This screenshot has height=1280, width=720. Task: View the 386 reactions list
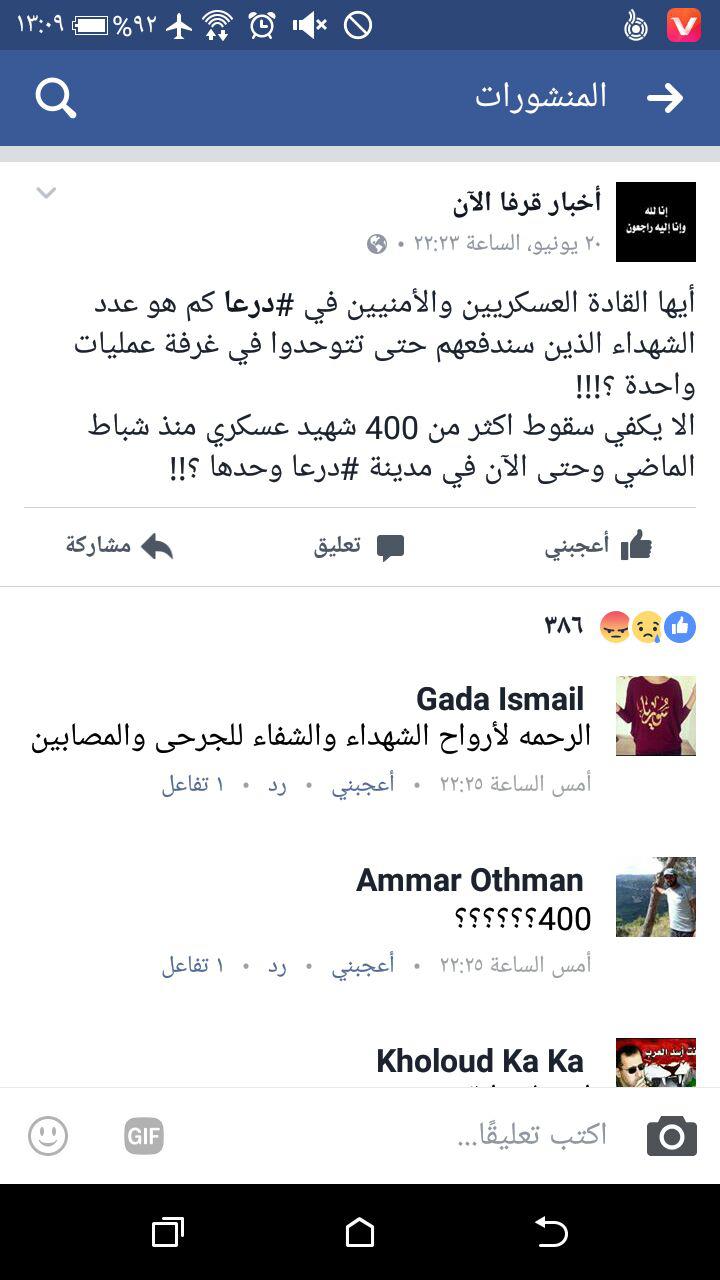pyautogui.click(x=620, y=627)
